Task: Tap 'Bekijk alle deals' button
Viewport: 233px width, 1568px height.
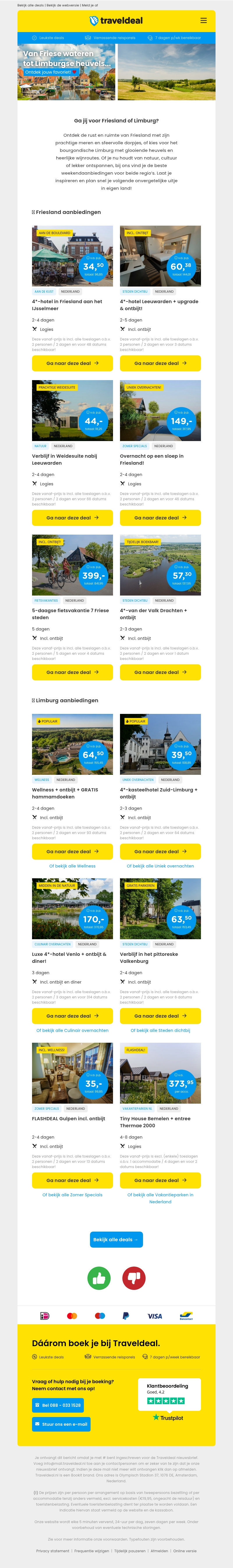Action: 116,1240
